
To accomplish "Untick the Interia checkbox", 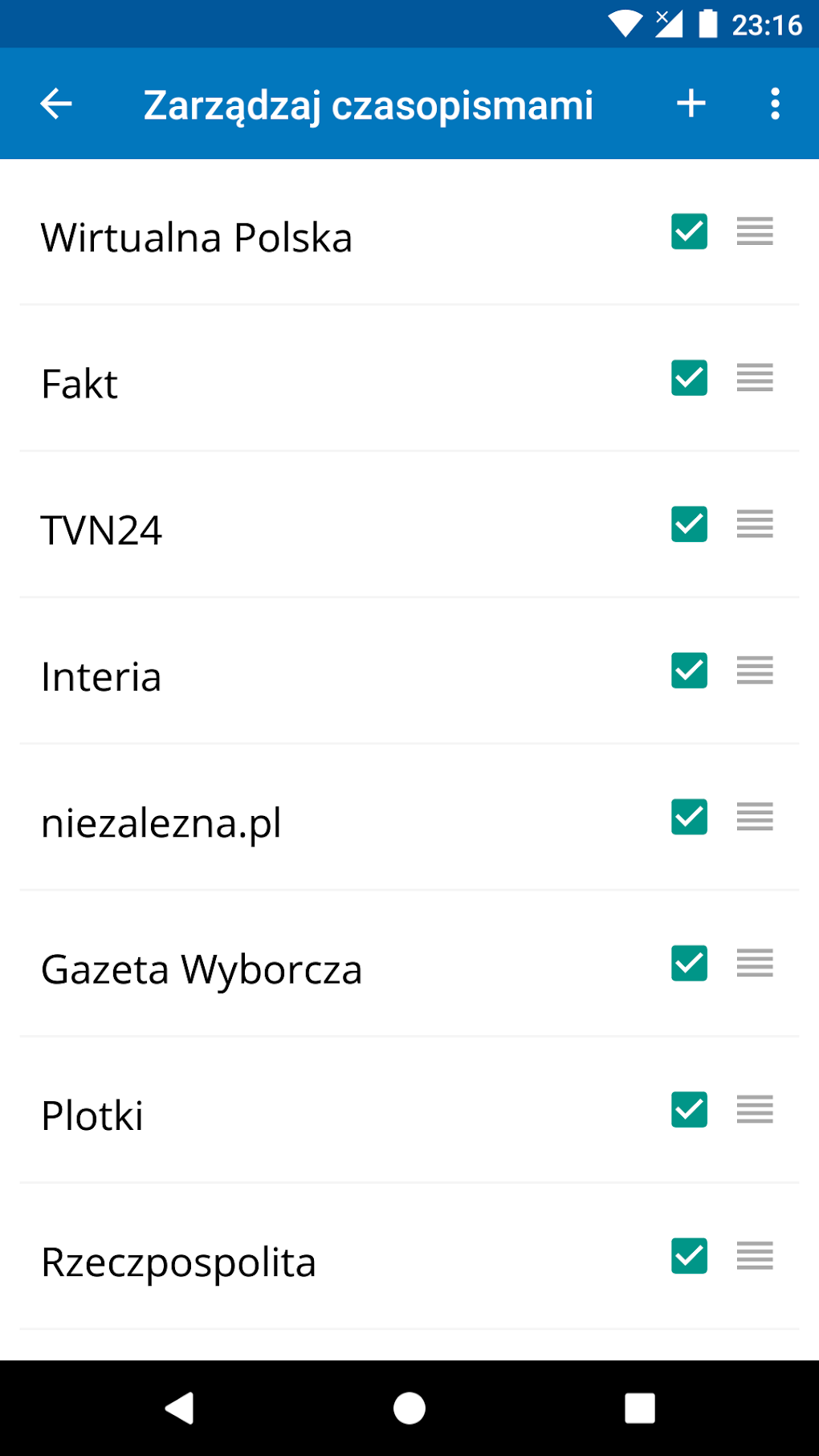I will point(689,671).
